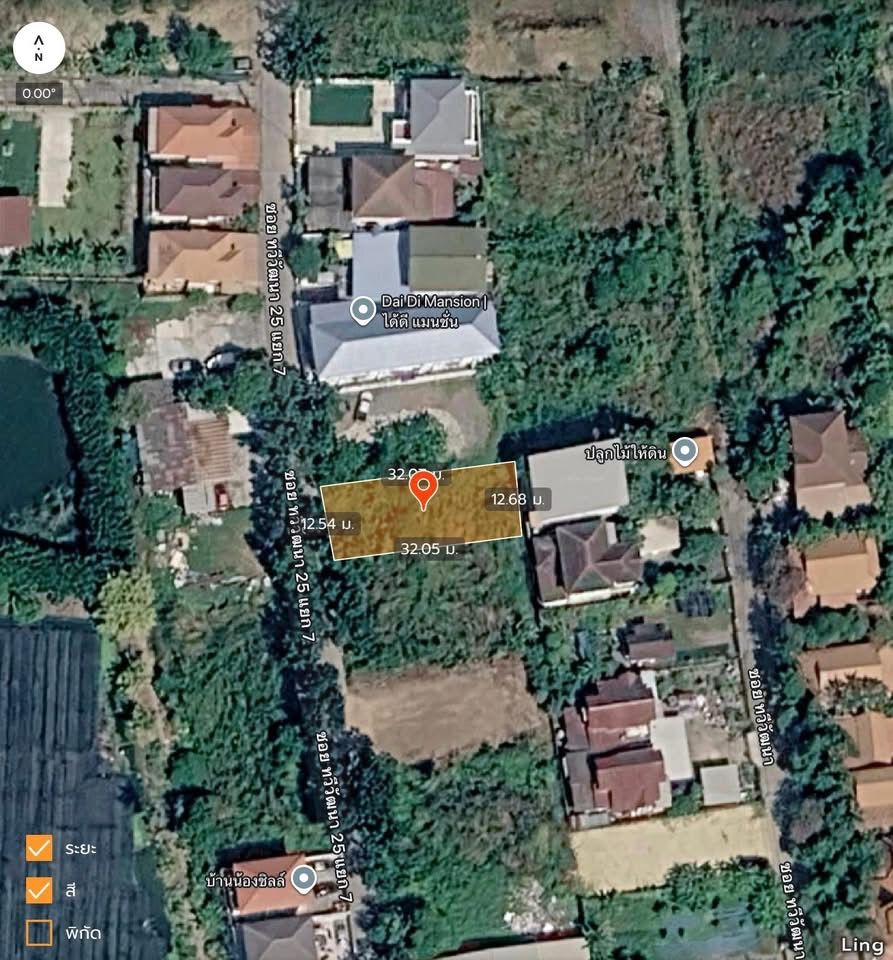Screen dimensions: 893x960
Task: Open the บ้านน้องชิลล์ place marker
Action: pos(303,879)
